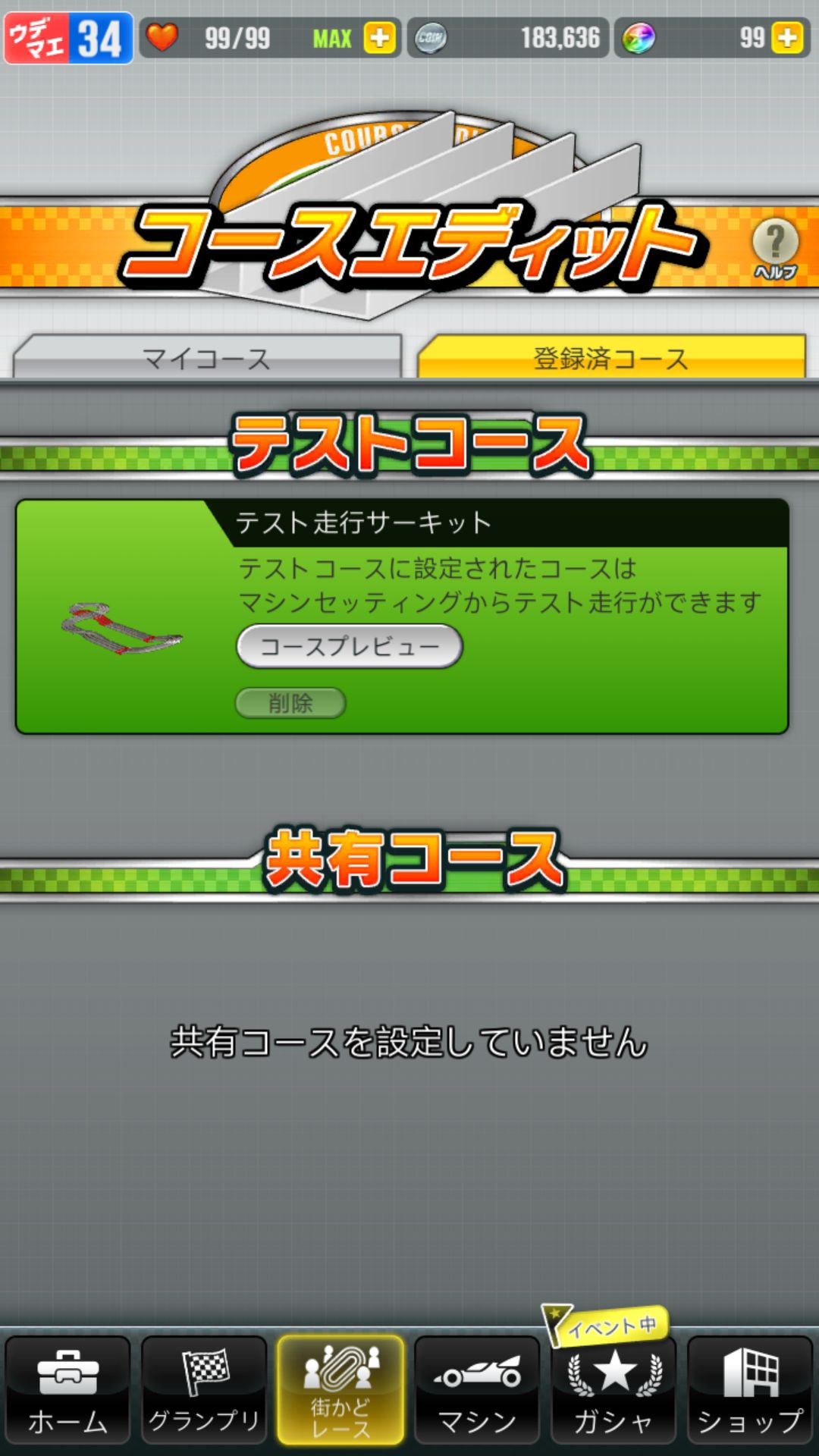The width and height of the screenshot is (819, 1456).
Task: Visit the ショップ section
Action: [x=750, y=1391]
